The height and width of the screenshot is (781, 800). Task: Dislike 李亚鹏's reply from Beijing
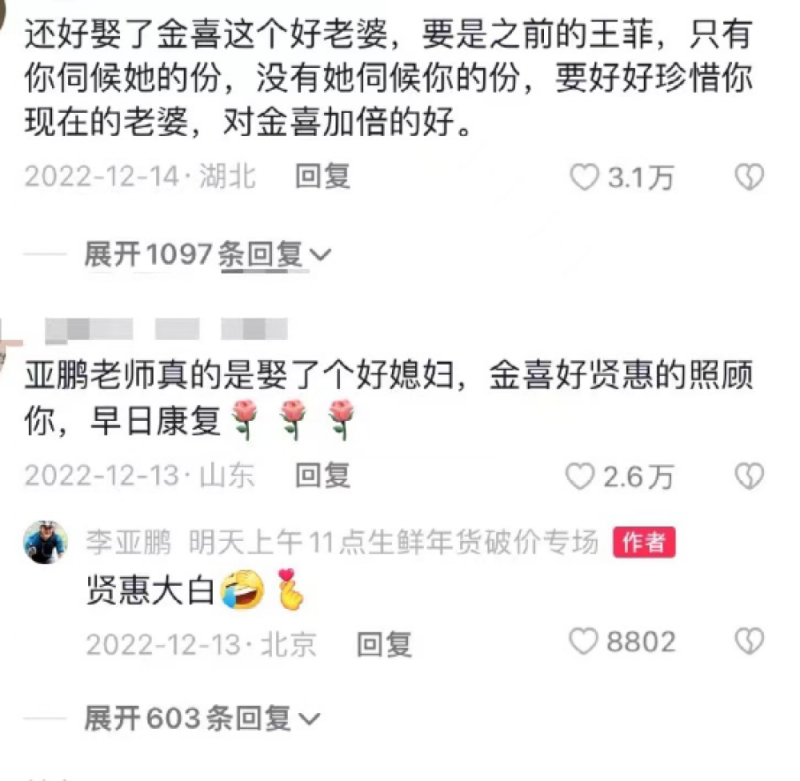[x=749, y=641]
